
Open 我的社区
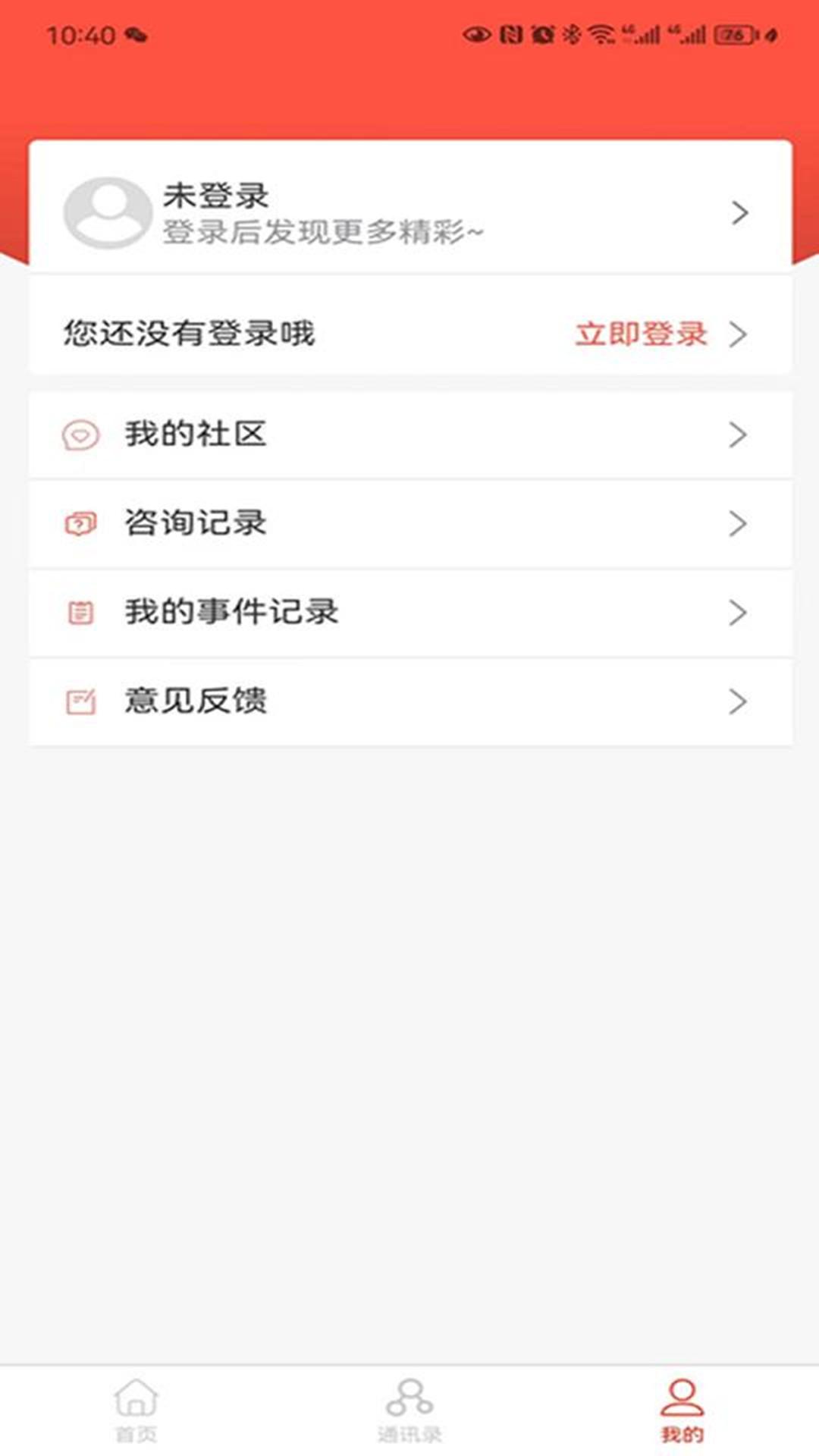[409, 435]
